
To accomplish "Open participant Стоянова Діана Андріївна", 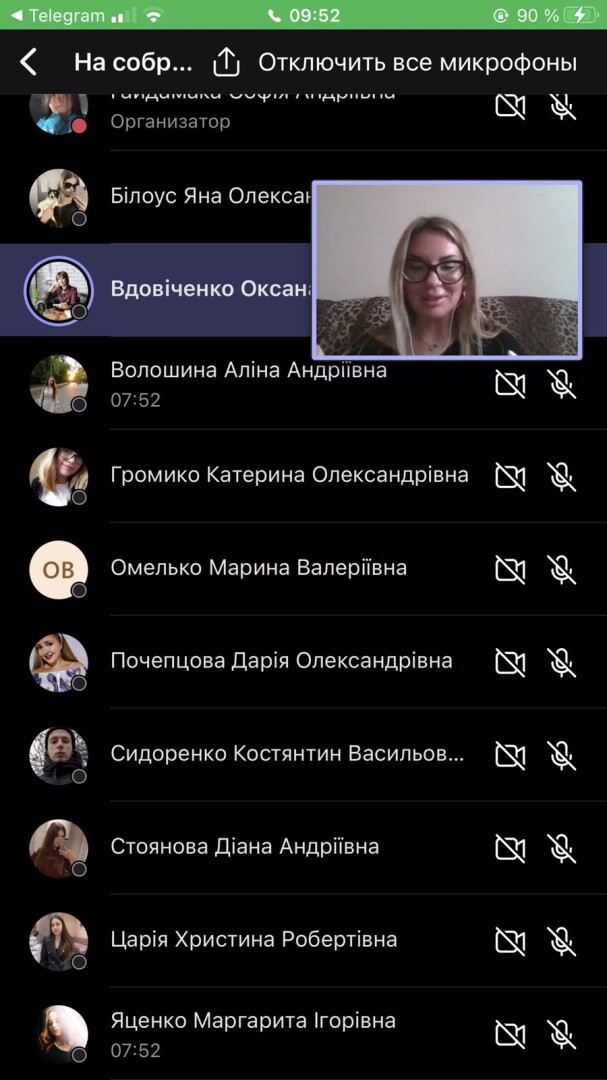I will pyautogui.click(x=244, y=847).
